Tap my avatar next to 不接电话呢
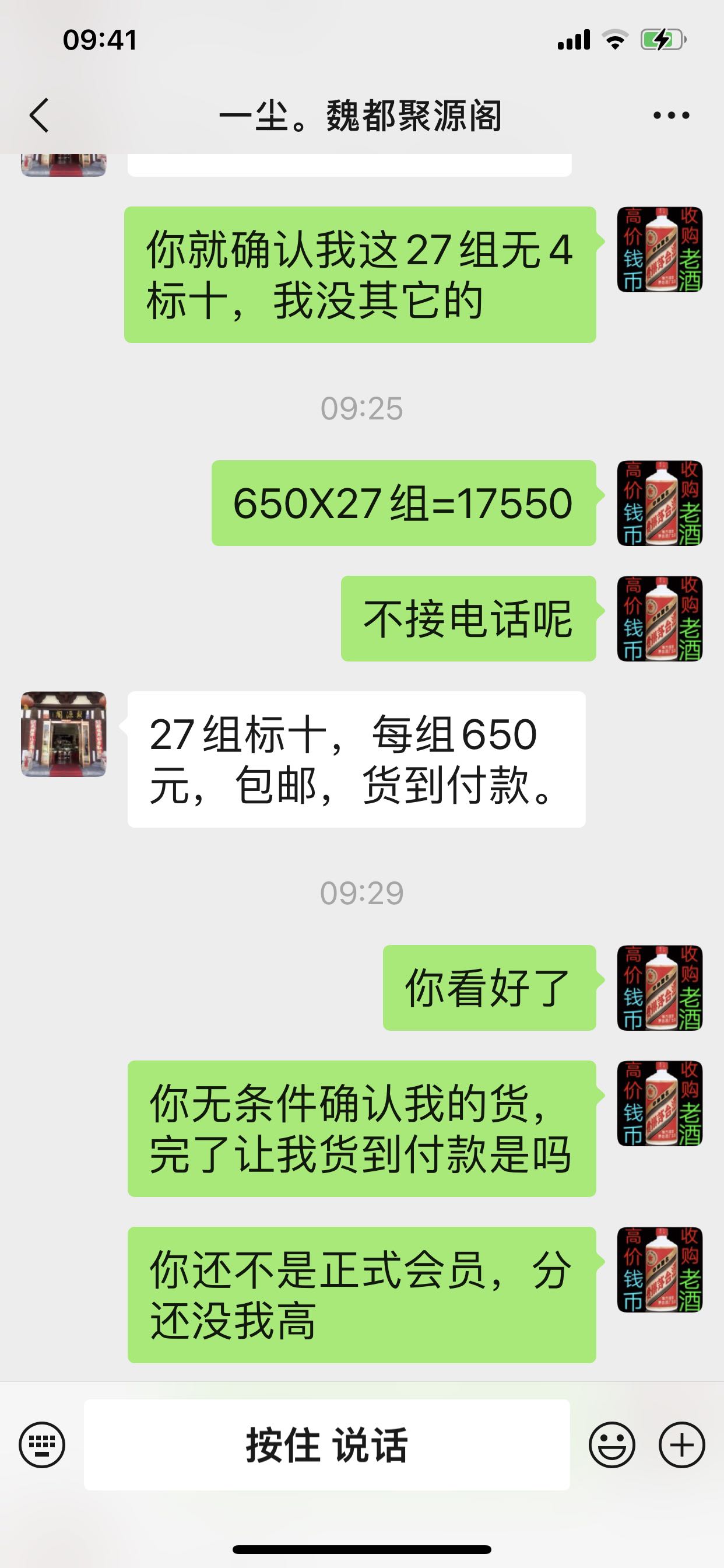This screenshot has width=724, height=1568. pyautogui.click(x=660, y=618)
